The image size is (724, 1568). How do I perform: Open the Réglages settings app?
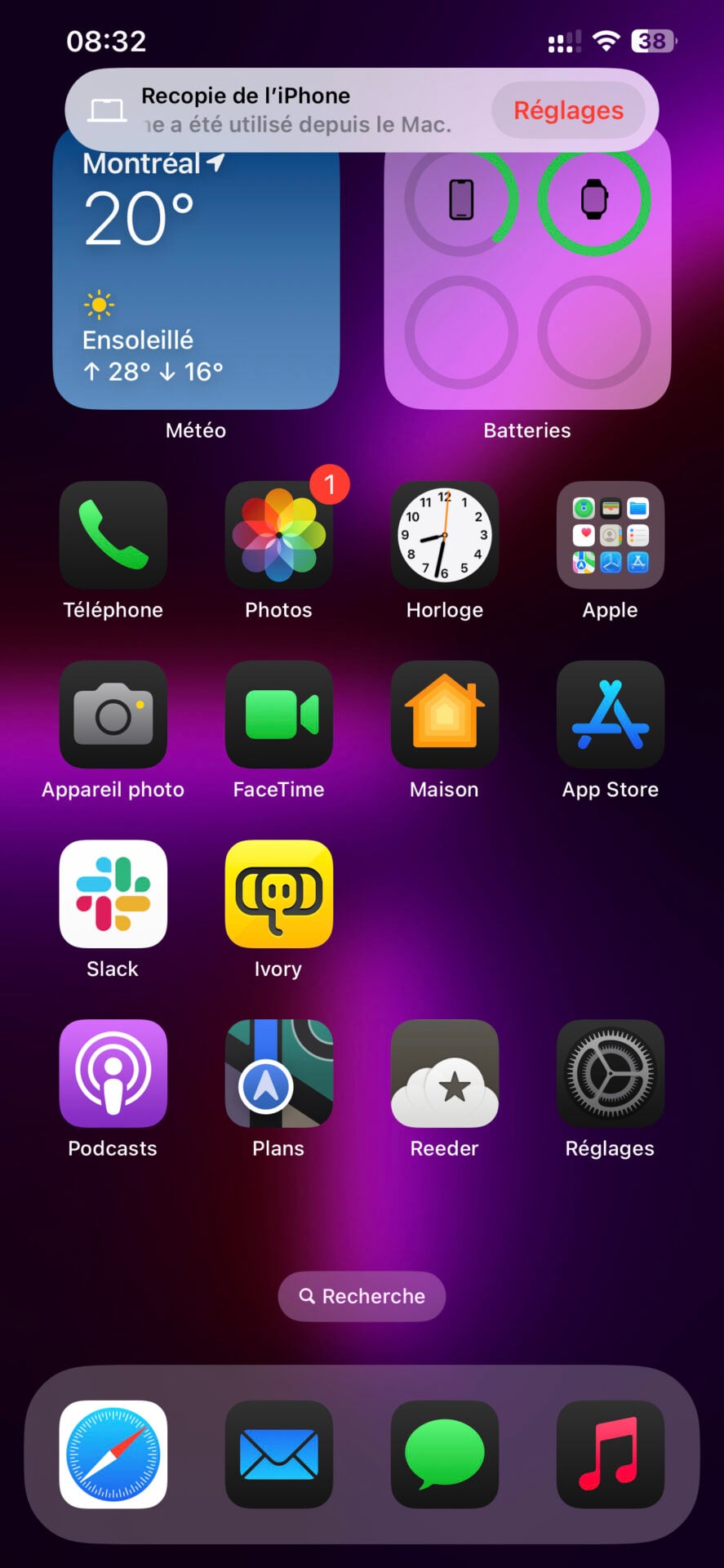[x=611, y=1073]
